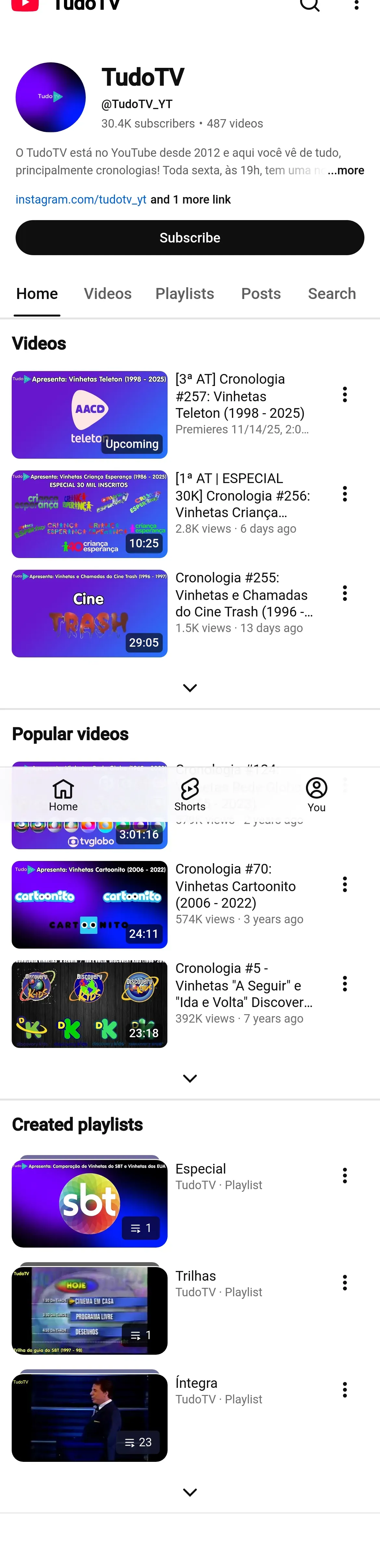This screenshot has height=1568, width=380.
Task: Open the Íntegra playlist
Action: [x=90, y=1417]
